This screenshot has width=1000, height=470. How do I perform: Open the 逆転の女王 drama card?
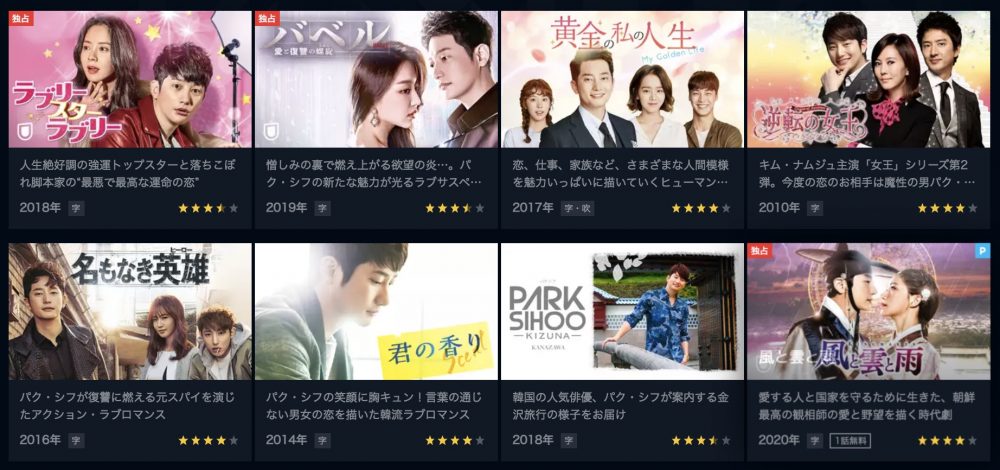point(868,80)
